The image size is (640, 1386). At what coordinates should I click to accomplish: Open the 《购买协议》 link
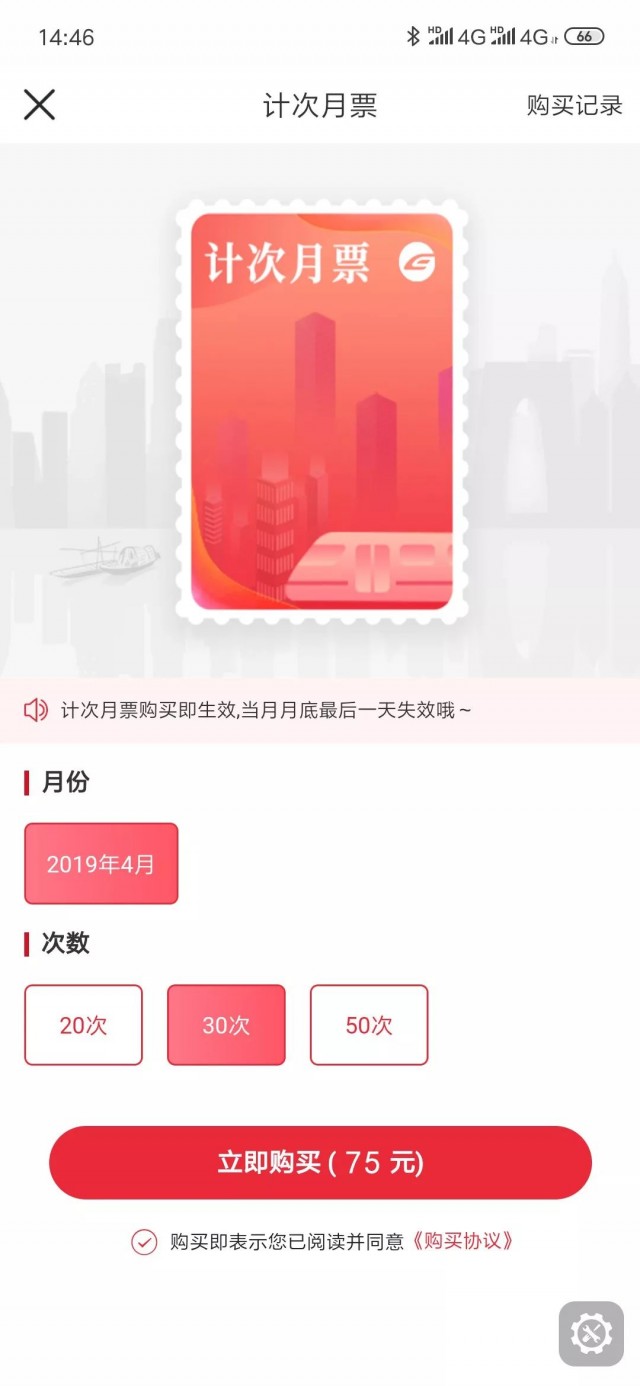point(464,1241)
